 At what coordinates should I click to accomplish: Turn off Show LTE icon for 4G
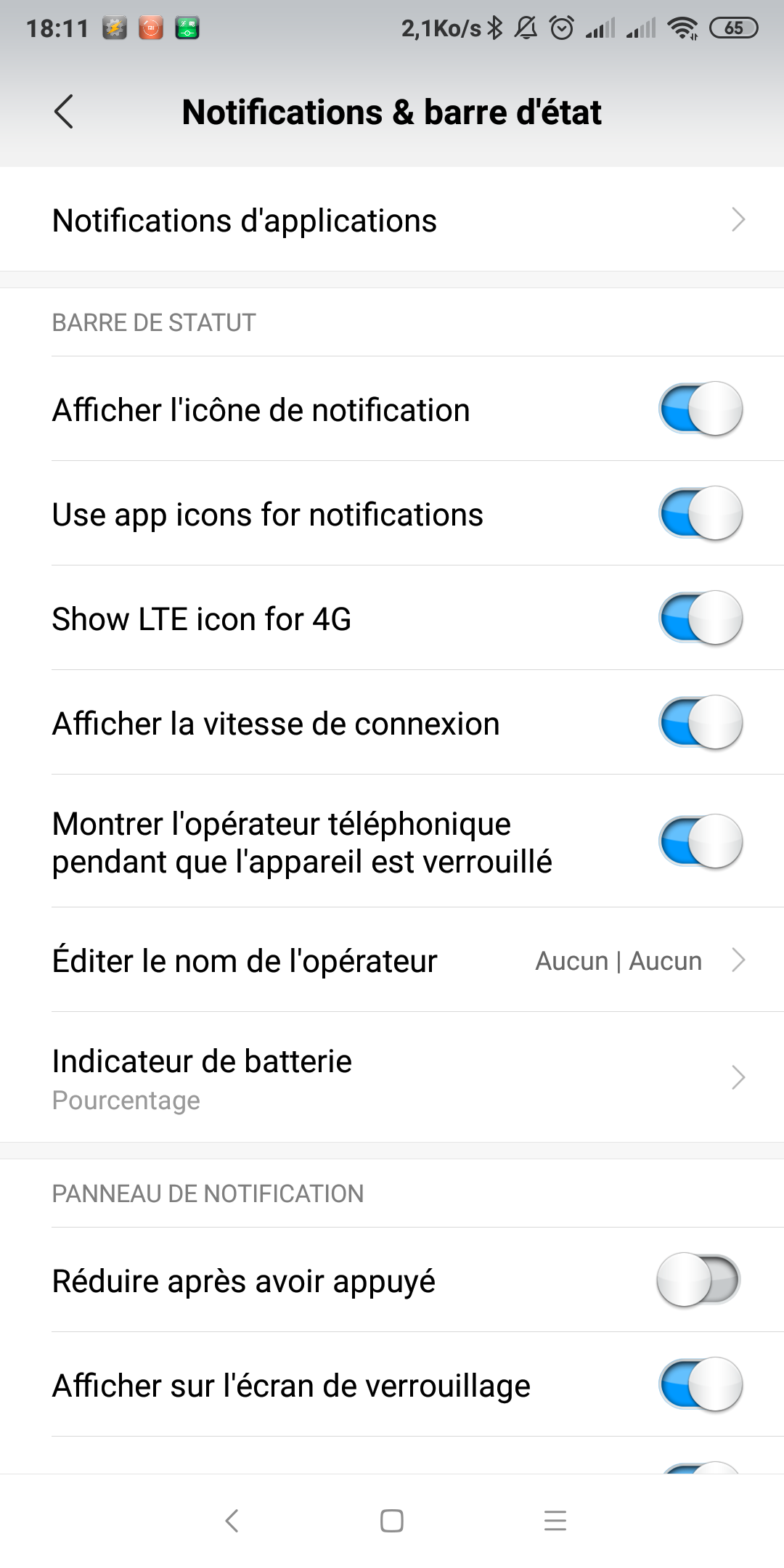[x=700, y=618]
